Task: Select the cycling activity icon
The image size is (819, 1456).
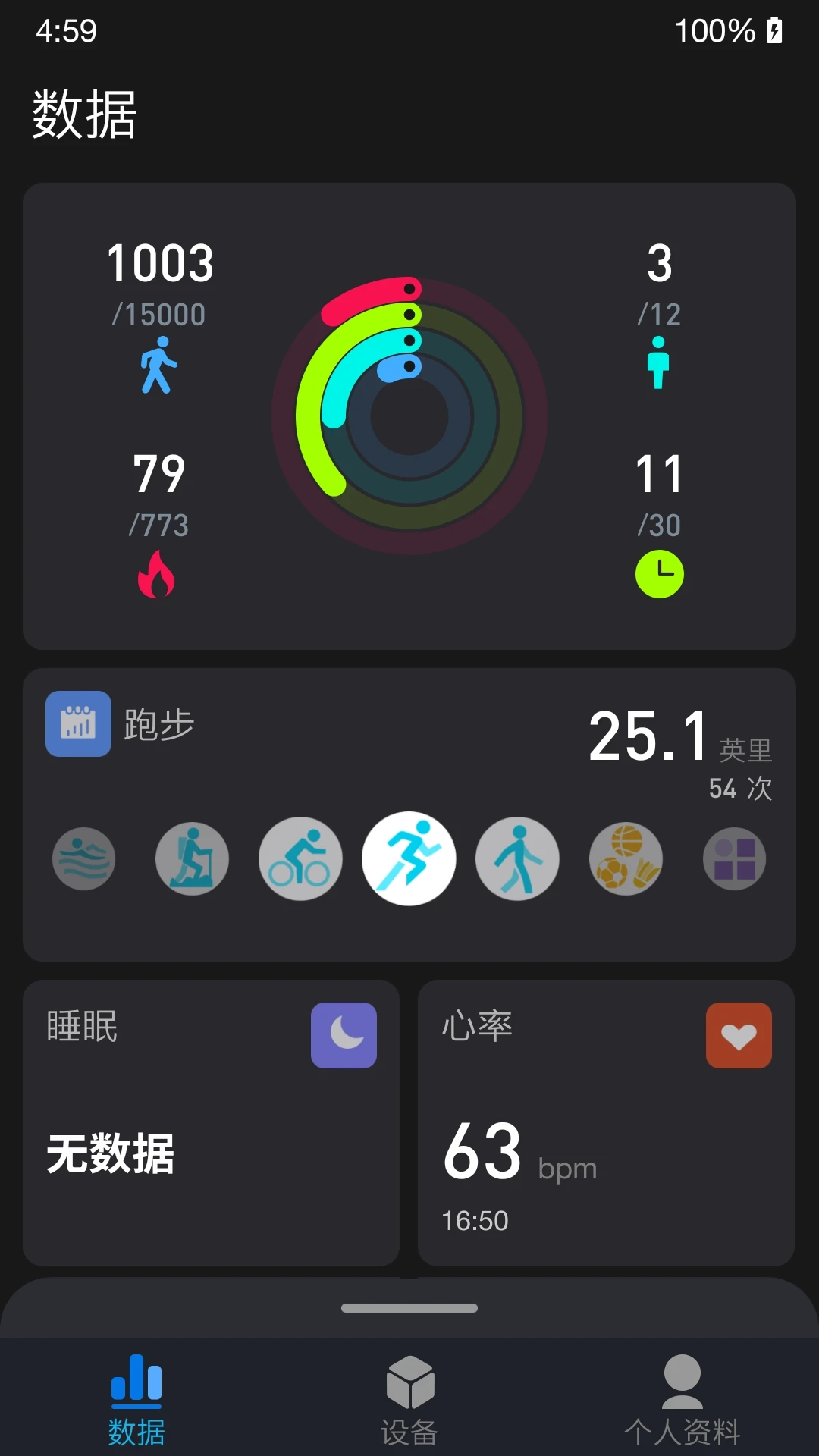Action: coord(300,858)
